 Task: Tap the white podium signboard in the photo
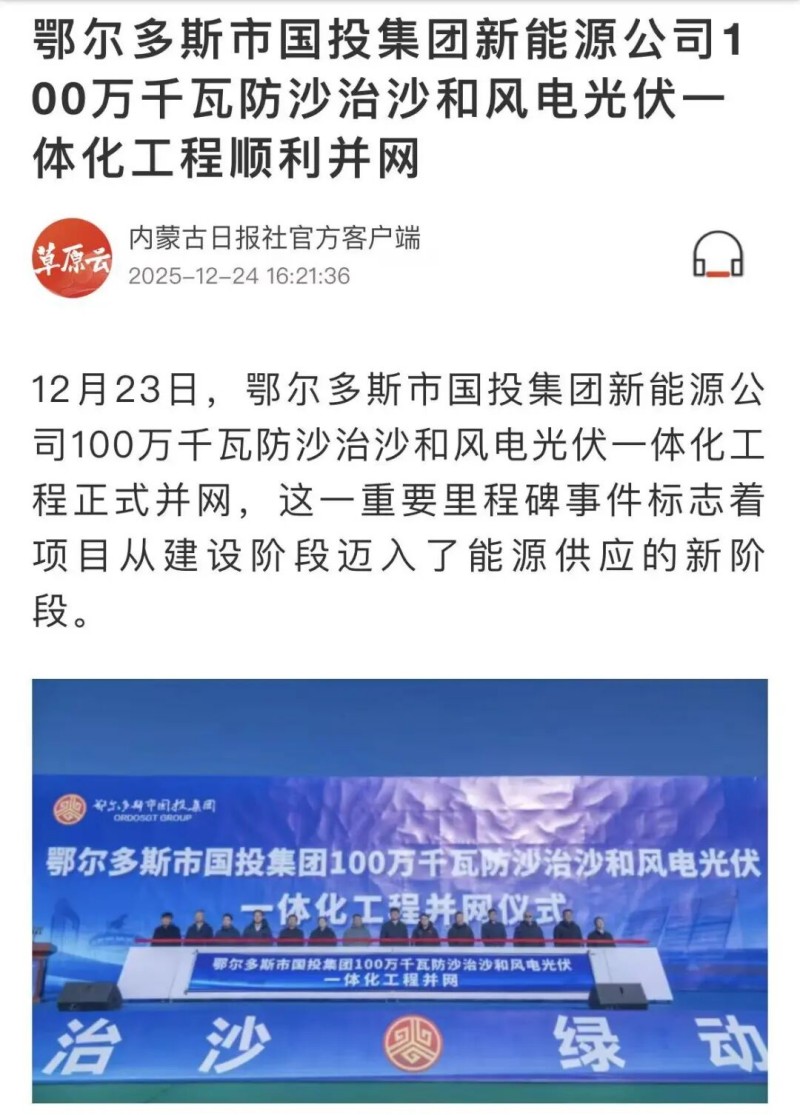[x=398, y=972]
